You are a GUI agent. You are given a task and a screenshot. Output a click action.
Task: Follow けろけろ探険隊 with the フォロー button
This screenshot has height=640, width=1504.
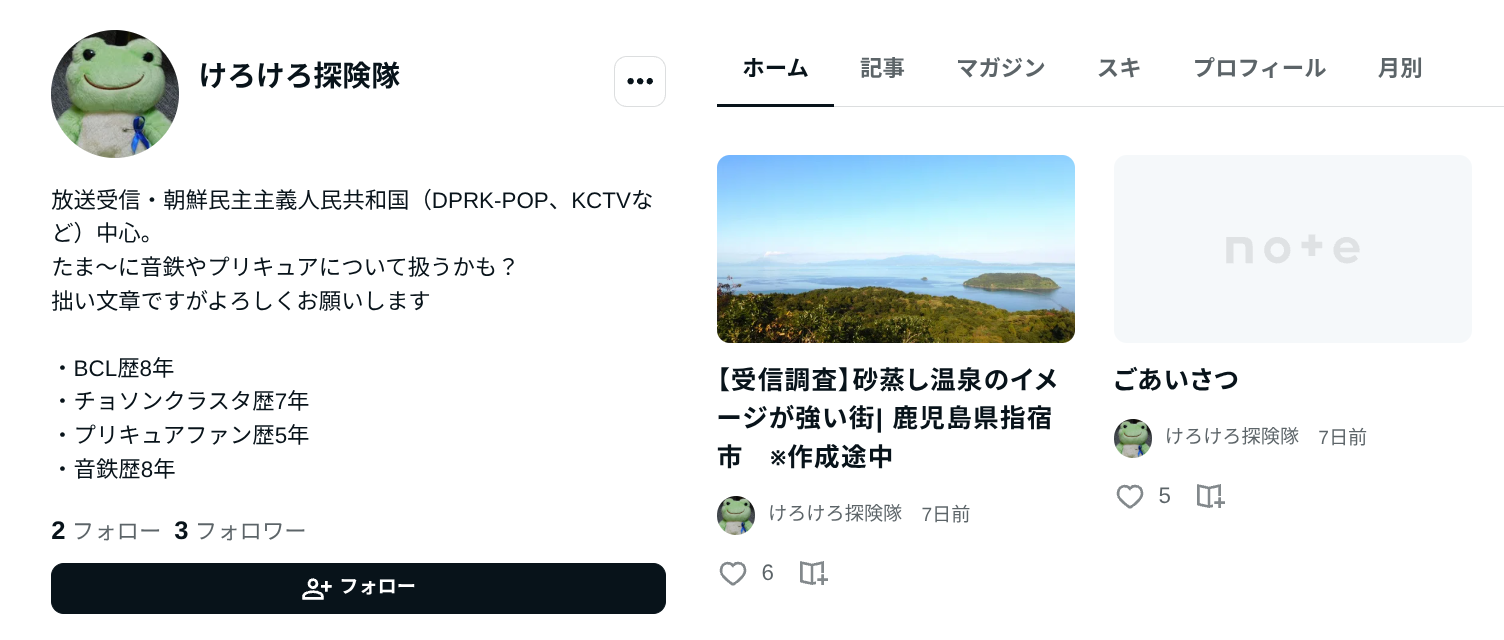coord(358,588)
